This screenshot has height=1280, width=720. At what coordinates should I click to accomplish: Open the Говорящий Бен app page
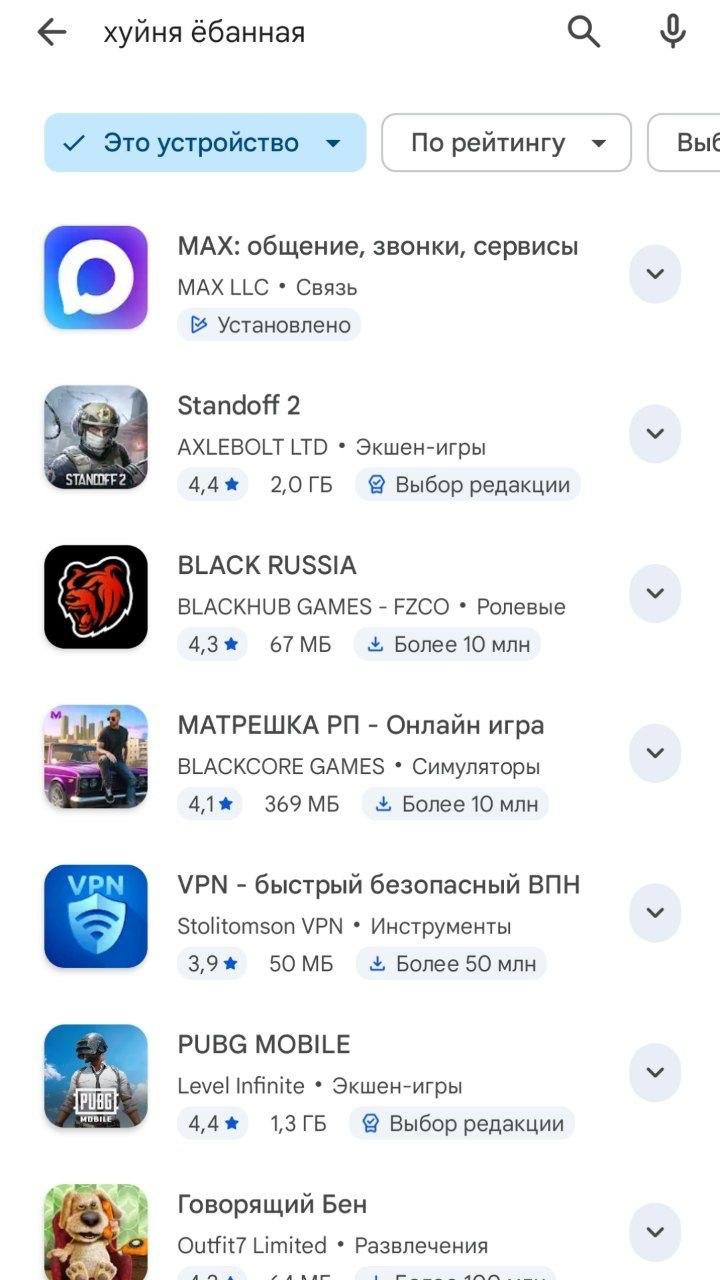tap(272, 1205)
